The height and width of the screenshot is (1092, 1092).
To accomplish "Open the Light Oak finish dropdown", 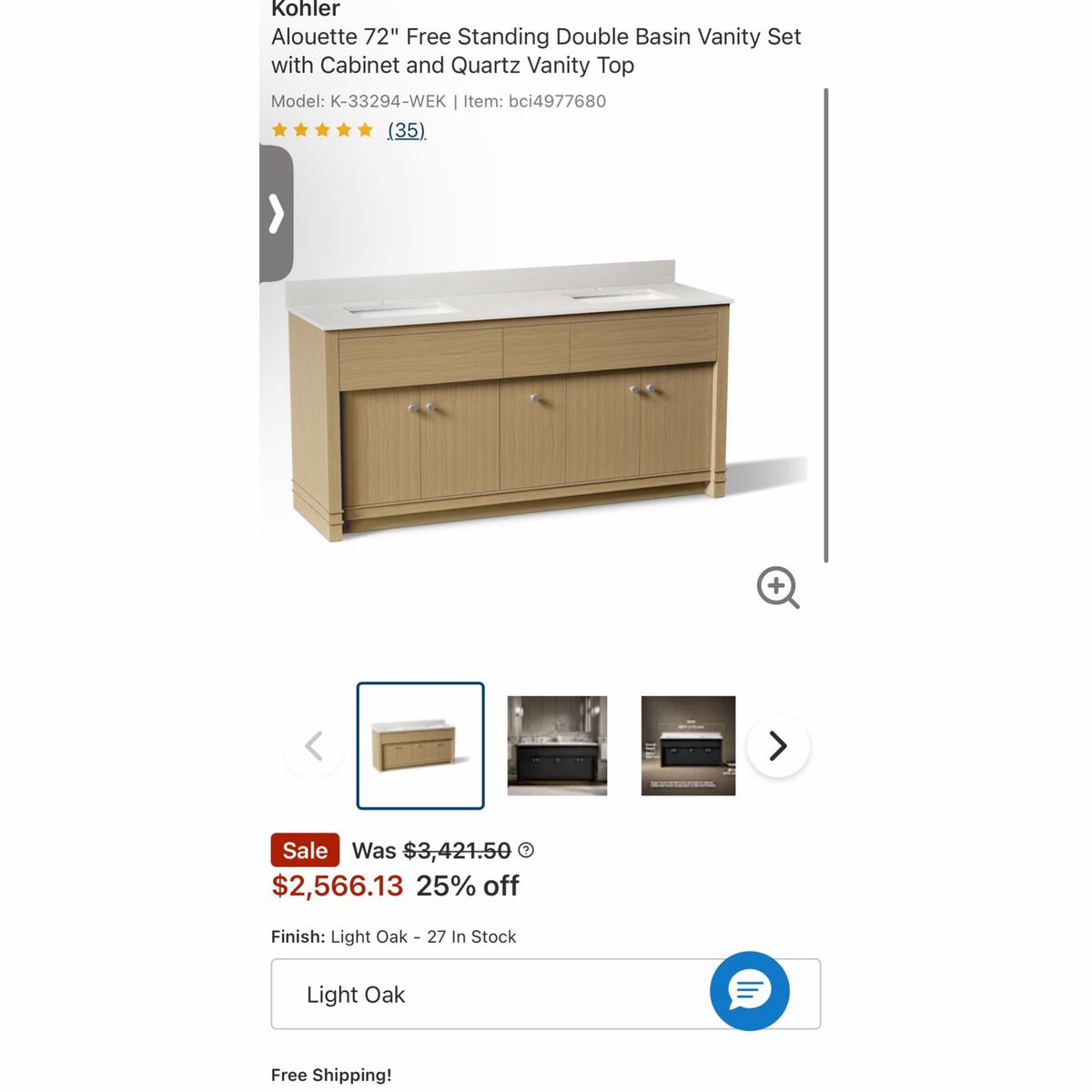I will [x=546, y=994].
